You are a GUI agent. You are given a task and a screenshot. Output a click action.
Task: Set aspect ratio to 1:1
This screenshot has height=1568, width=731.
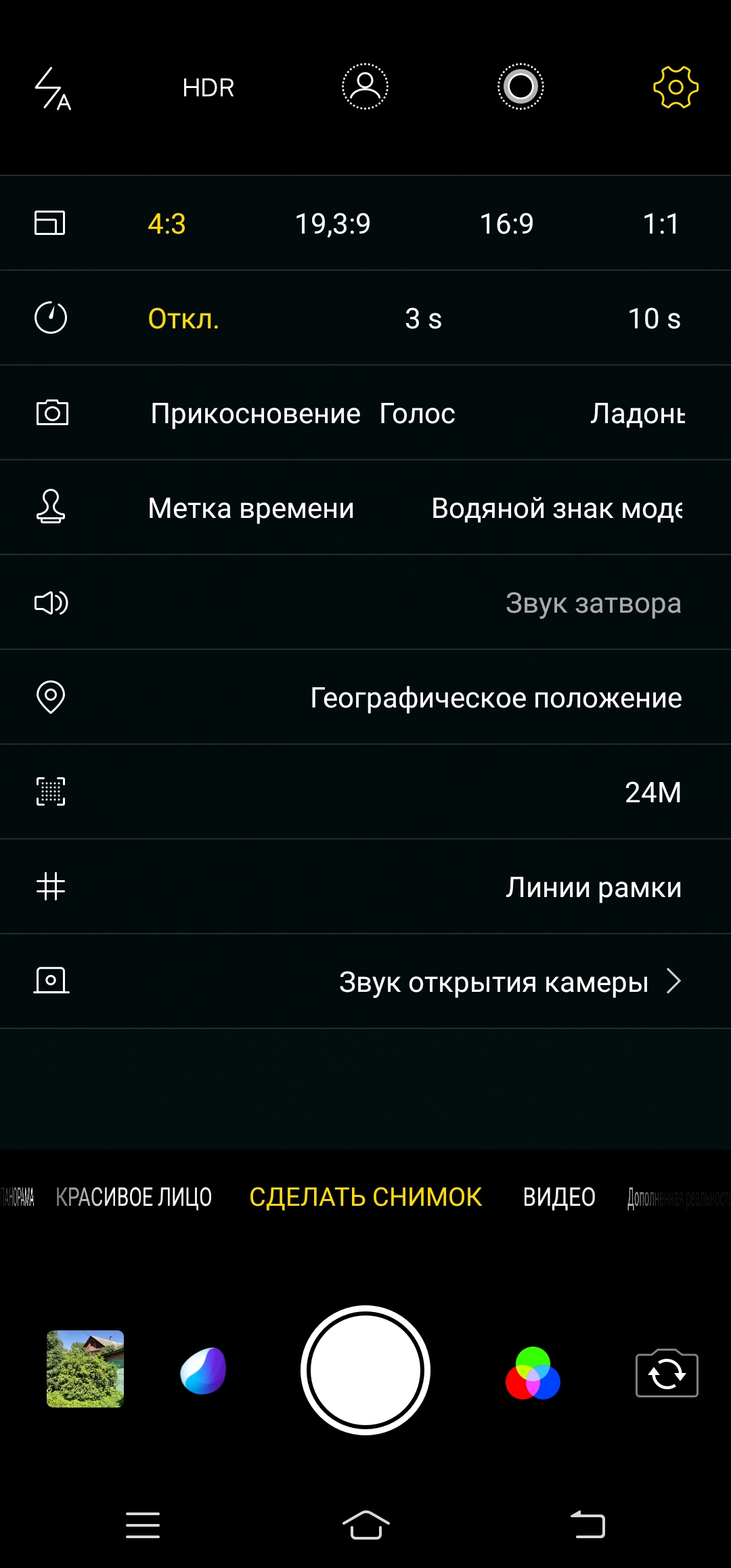[661, 223]
